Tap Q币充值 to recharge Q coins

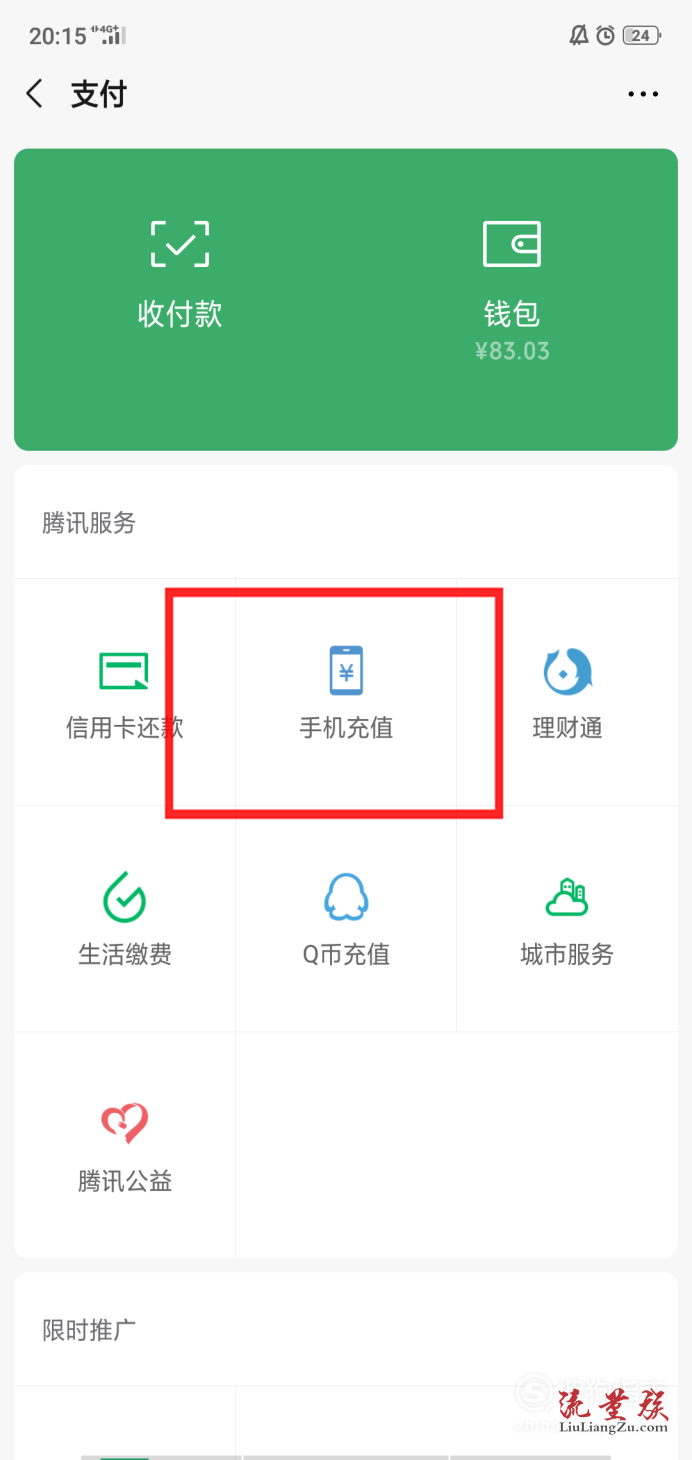[x=346, y=918]
